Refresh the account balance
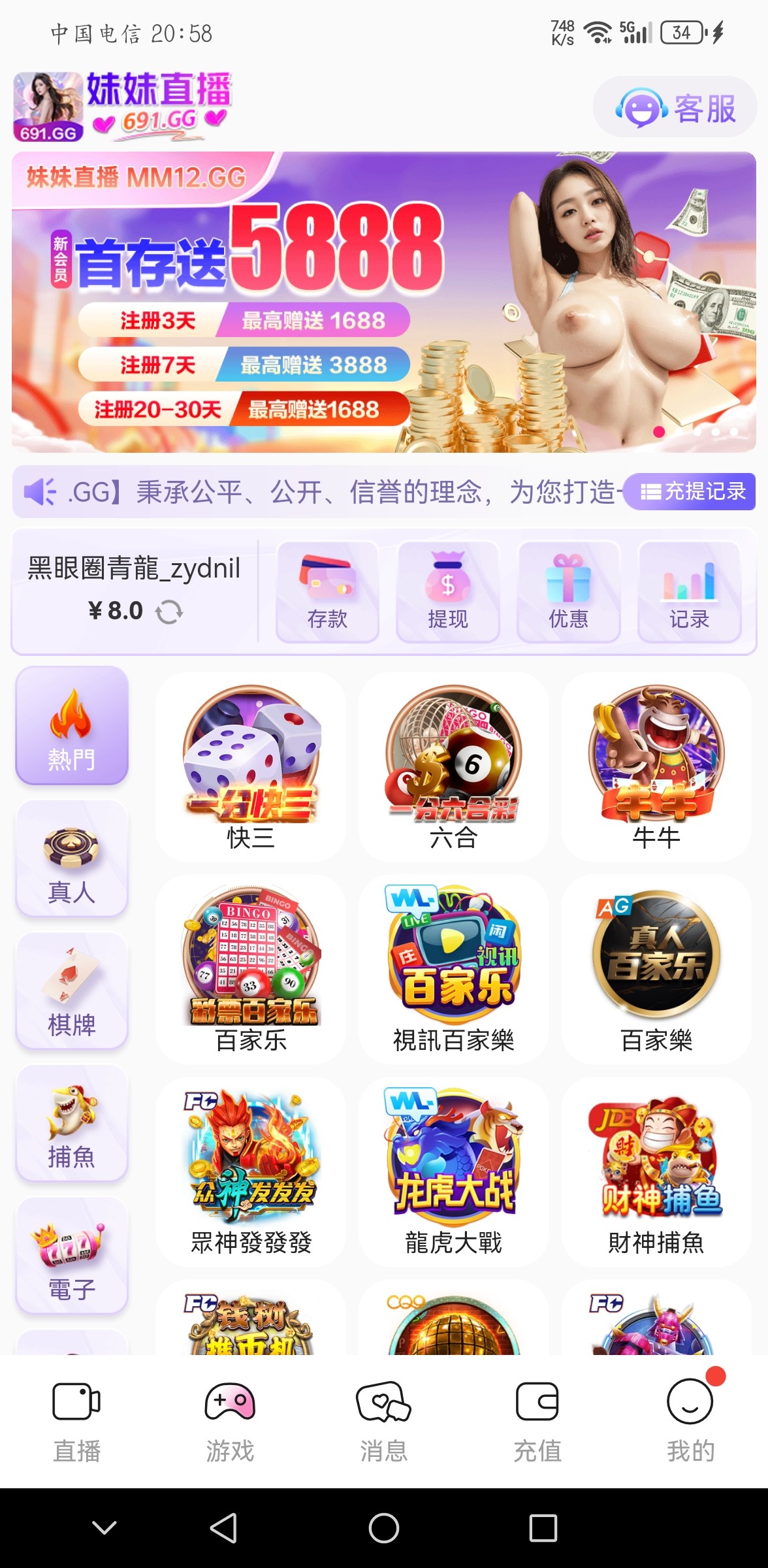 [x=169, y=612]
